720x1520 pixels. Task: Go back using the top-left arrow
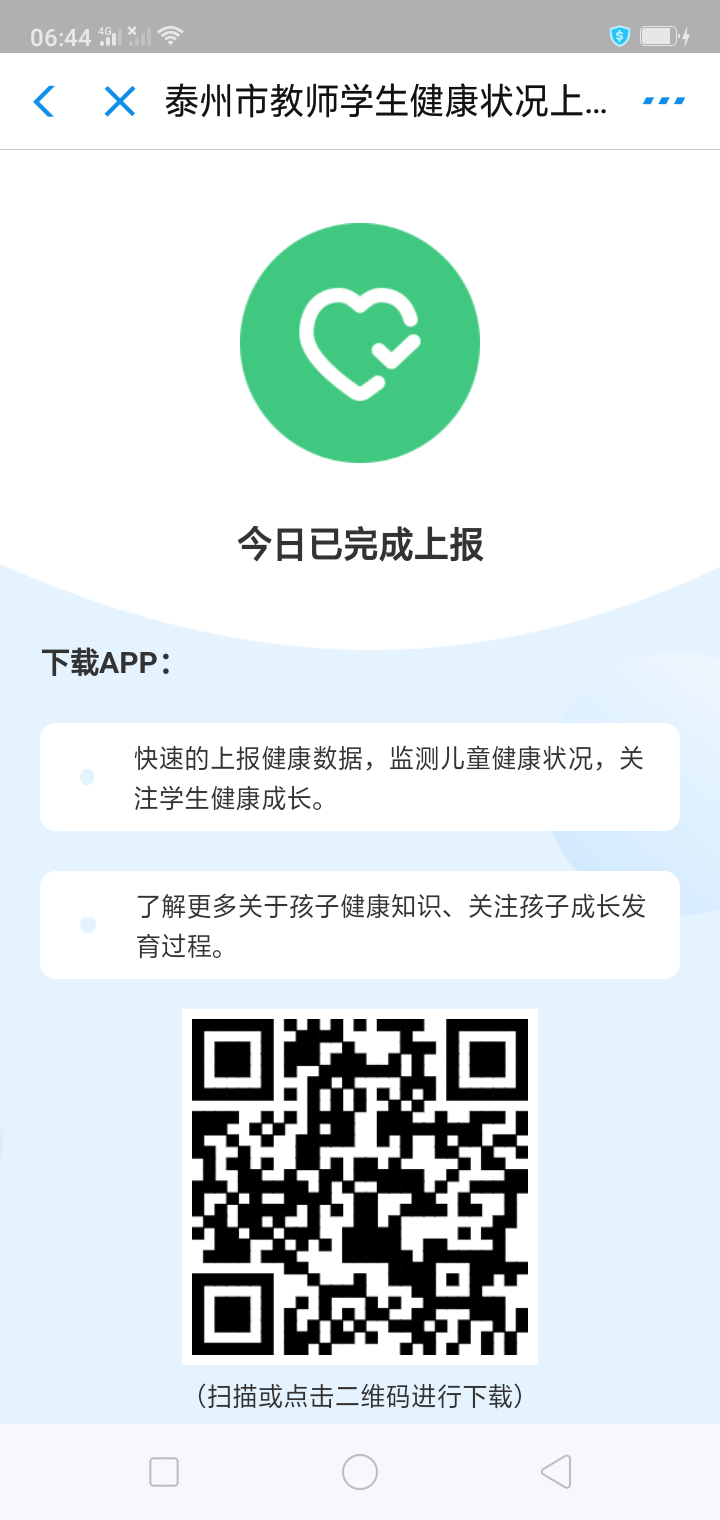(44, 101)
